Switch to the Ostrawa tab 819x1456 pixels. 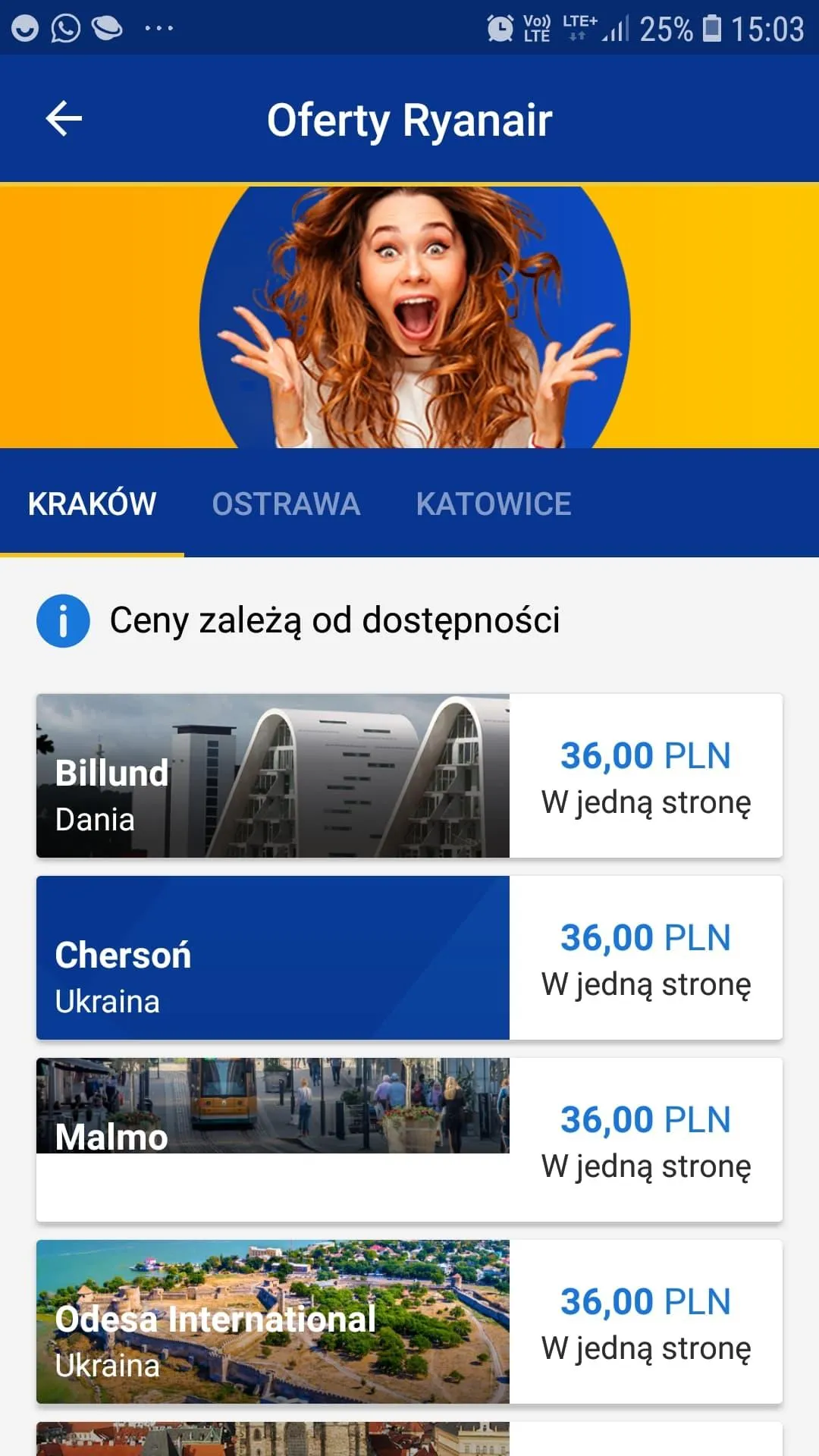coord(286,504)
